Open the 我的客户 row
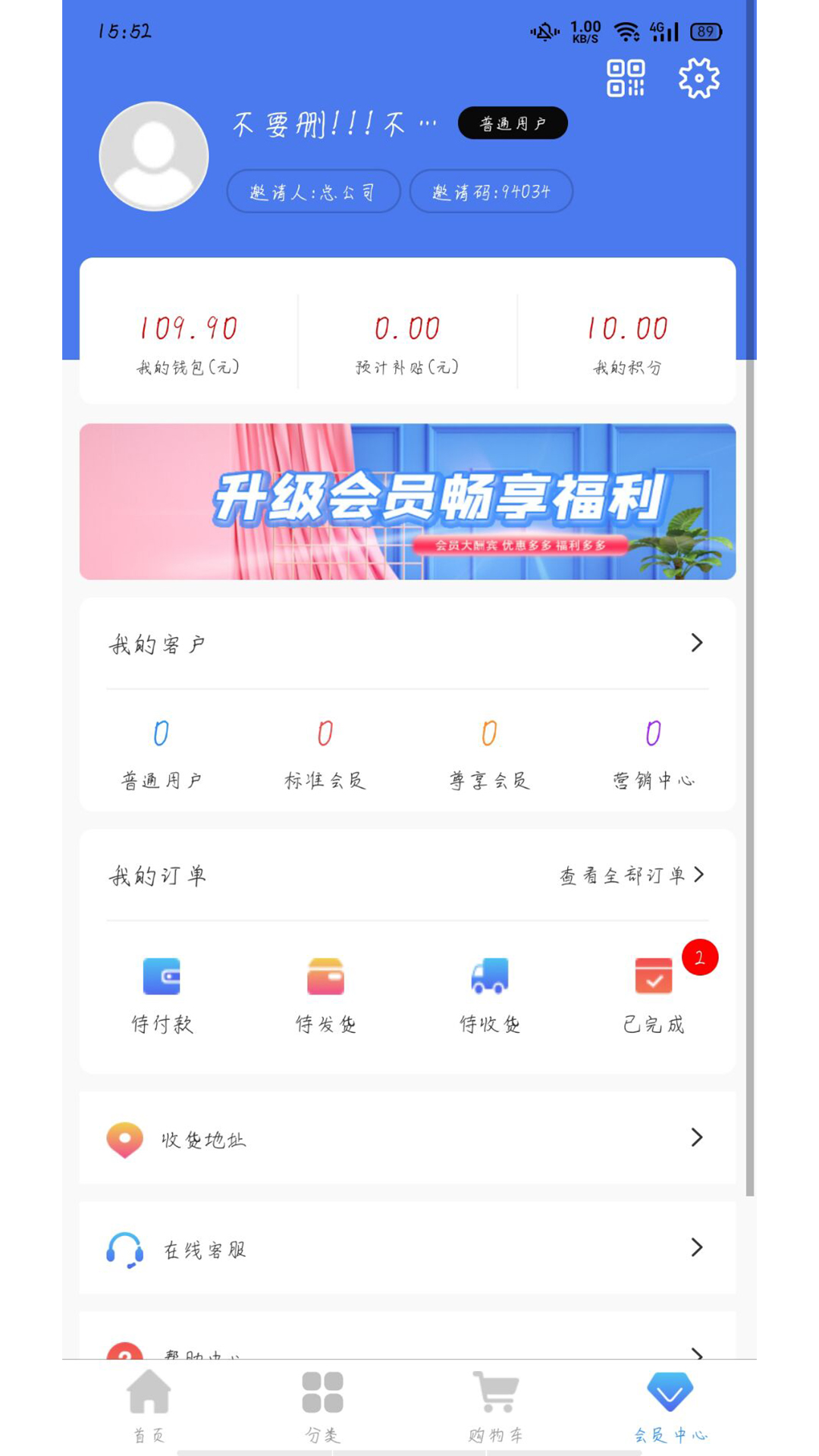The height and width of the screenshot is (1456, 819). [x=408, y=644]
